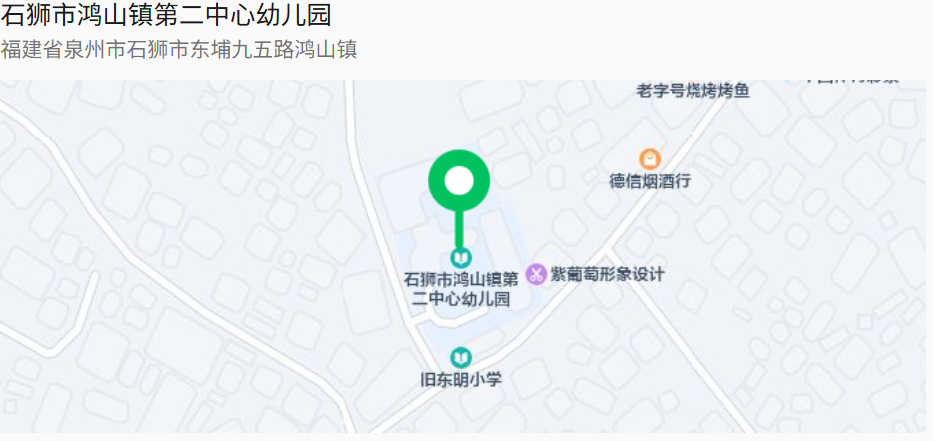Tap the 德信烟酒行 shop marker
Screen dimensions: 933x441
650,159
